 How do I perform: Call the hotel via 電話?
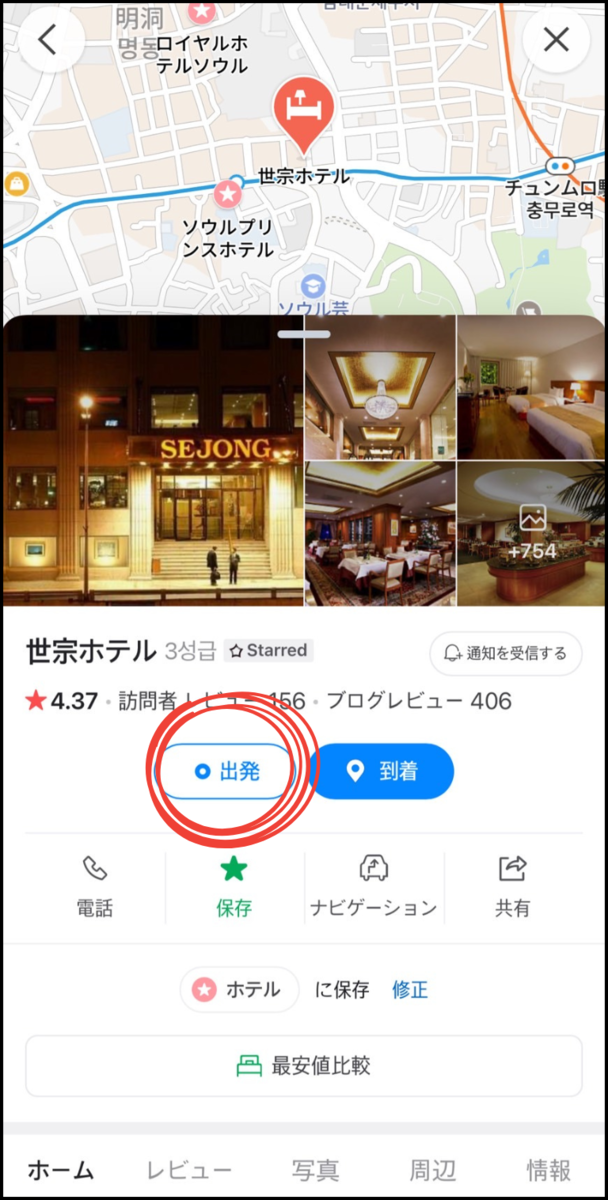95,886
